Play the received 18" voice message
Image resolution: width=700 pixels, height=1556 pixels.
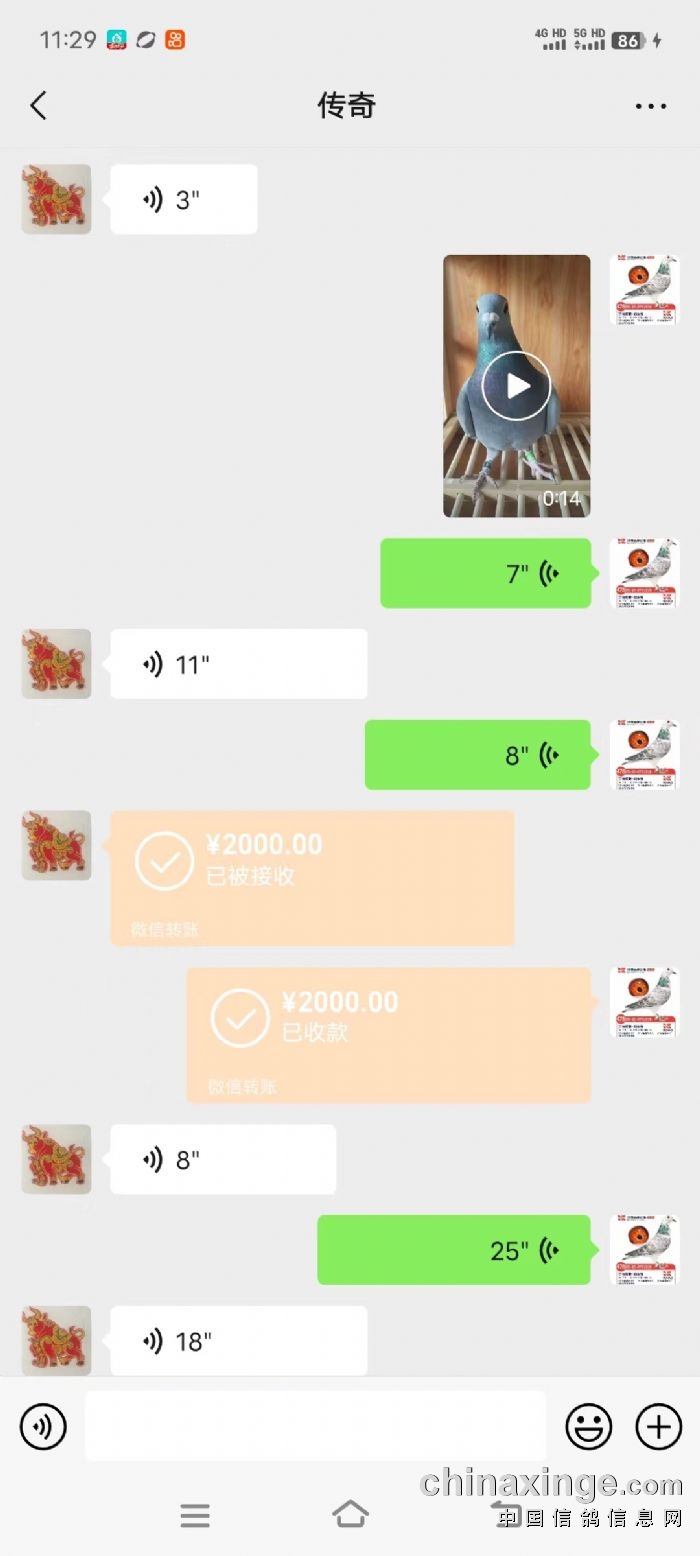point(238,1341)
